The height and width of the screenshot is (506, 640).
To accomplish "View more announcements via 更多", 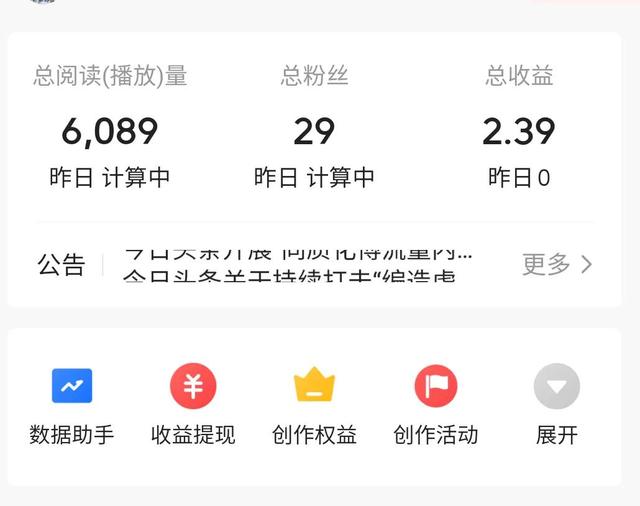I will (x=557, y=264).
